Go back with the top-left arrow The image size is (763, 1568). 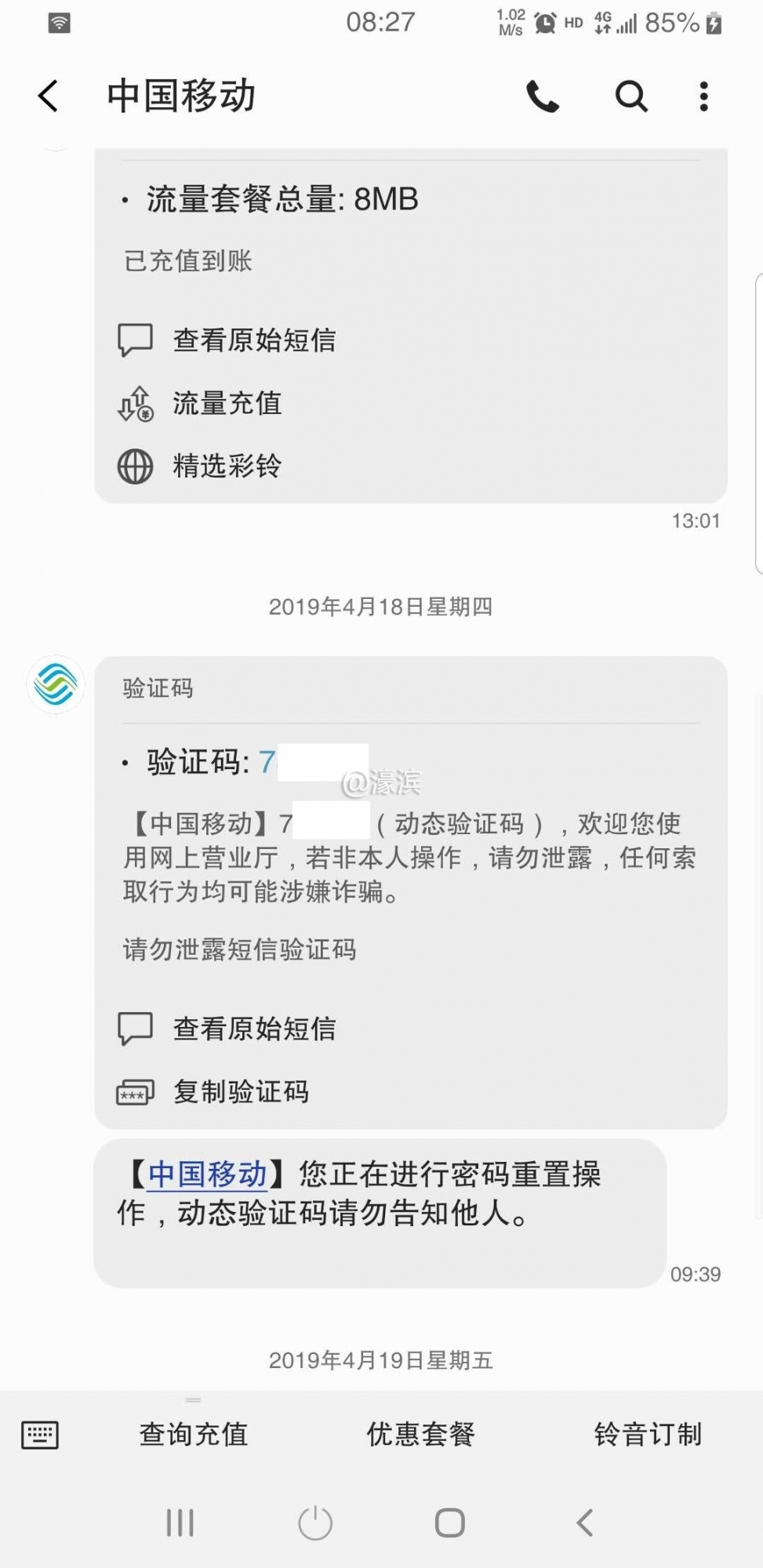tap(47, 95)
